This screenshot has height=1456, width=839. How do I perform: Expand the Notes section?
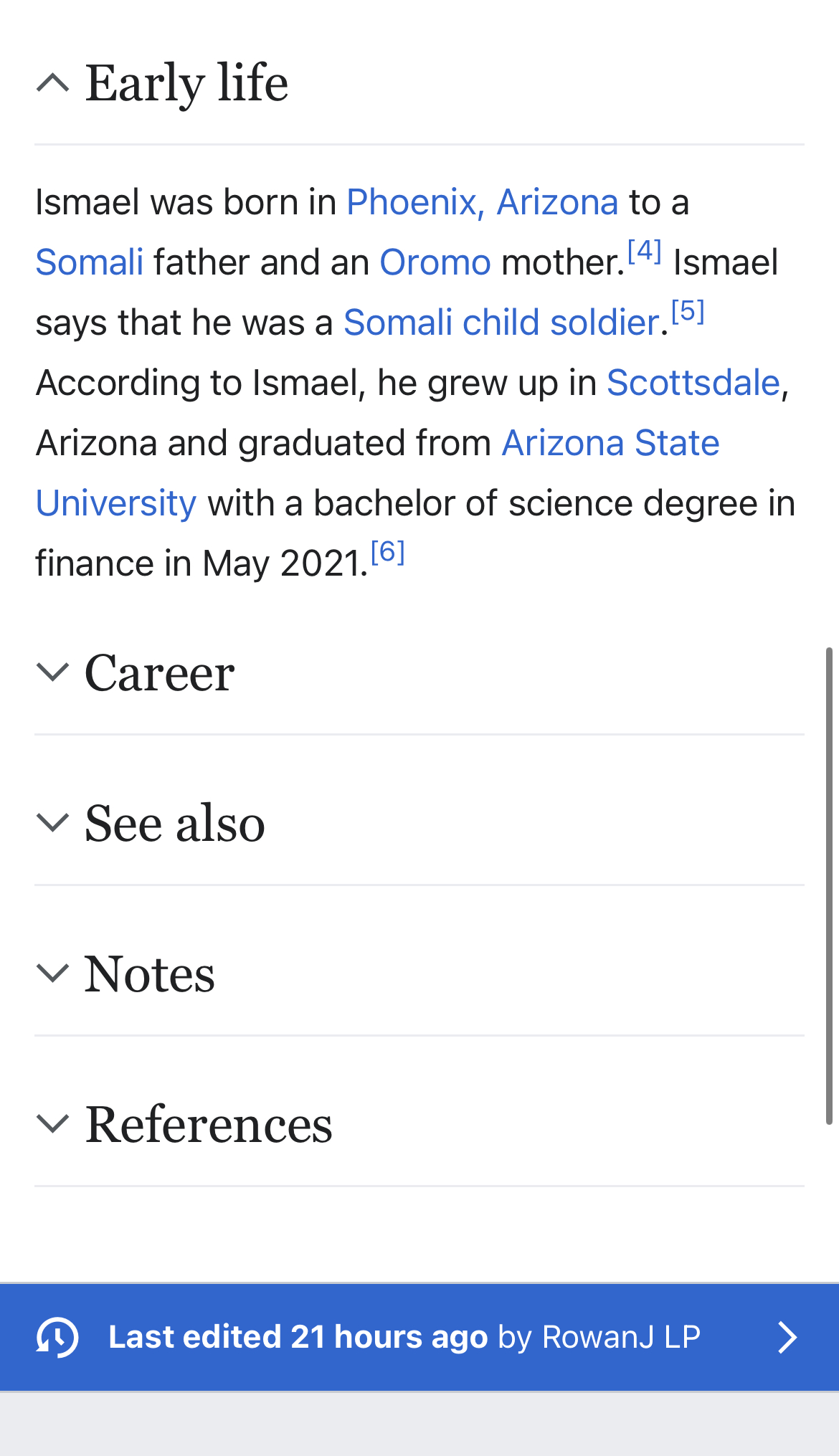149,974
